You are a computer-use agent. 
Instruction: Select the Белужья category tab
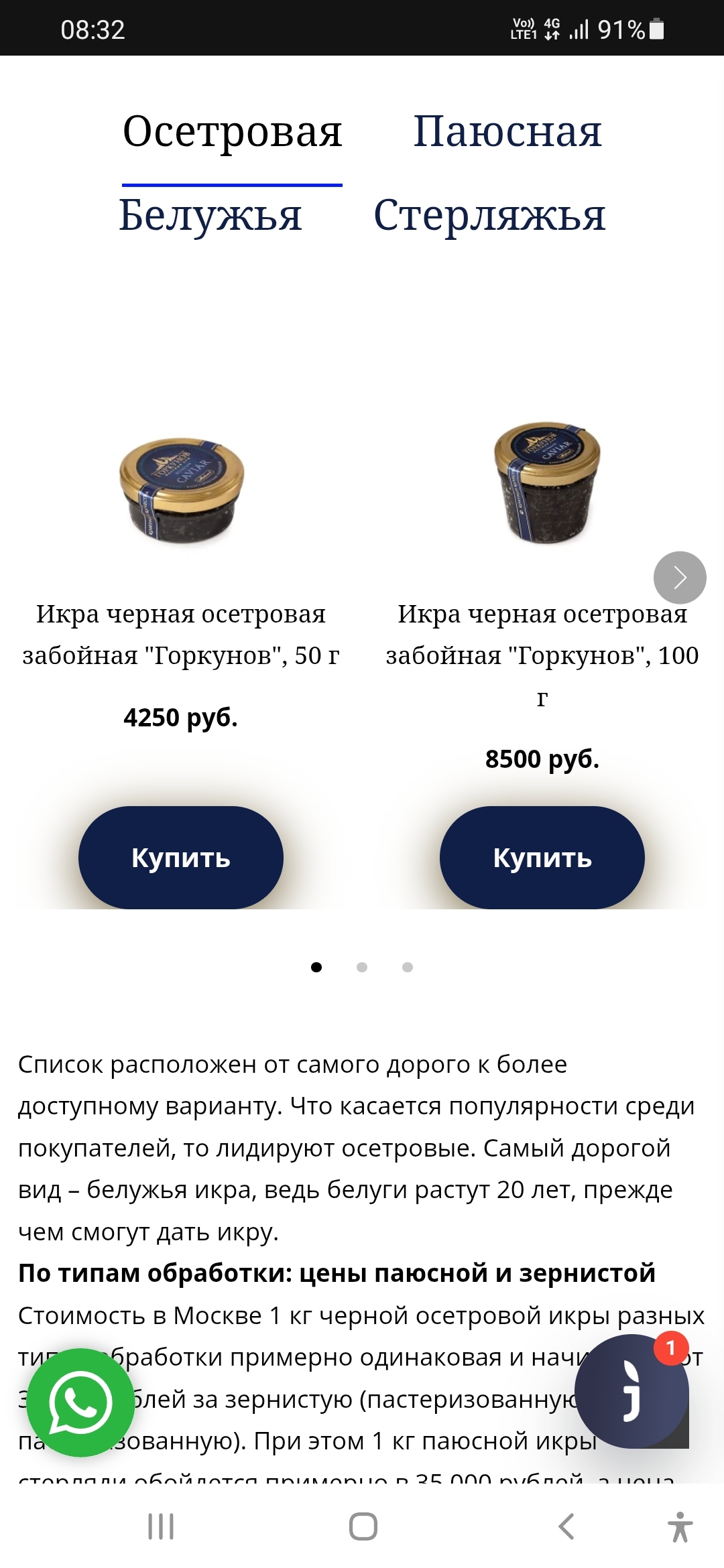(x=210, y=216)
